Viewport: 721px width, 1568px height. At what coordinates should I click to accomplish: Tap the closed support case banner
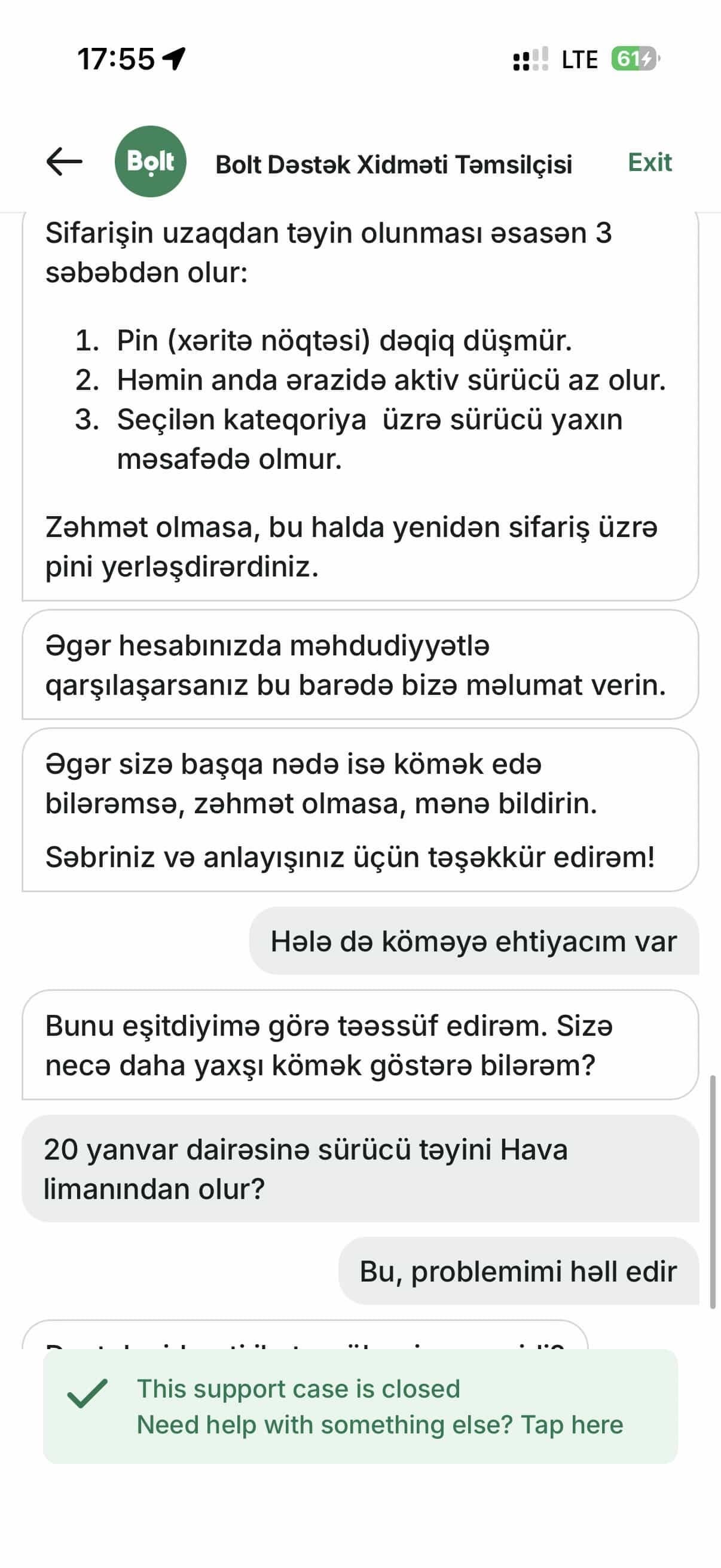360,1406
